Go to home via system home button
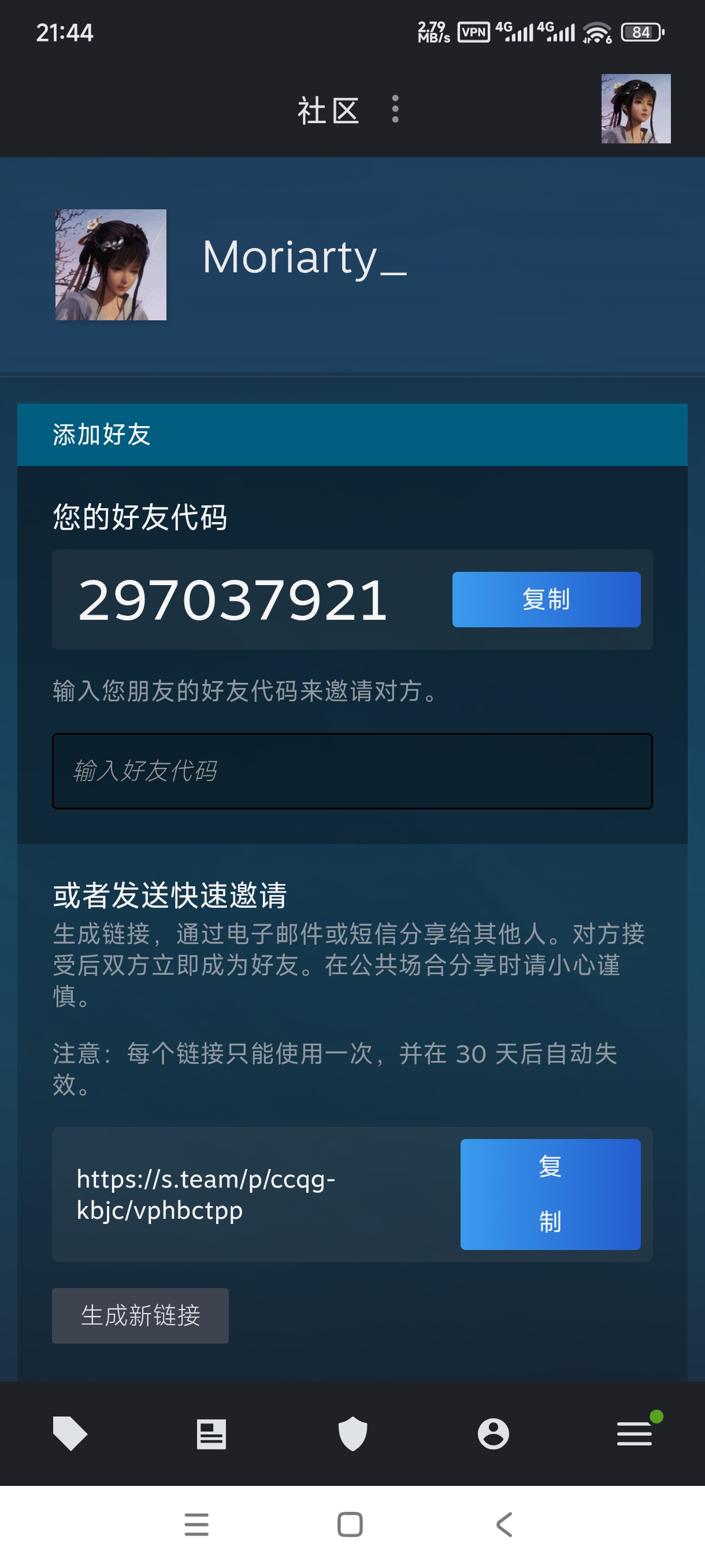The image size is (705, 1568). pyautogui.click(x=350, y=1525)
